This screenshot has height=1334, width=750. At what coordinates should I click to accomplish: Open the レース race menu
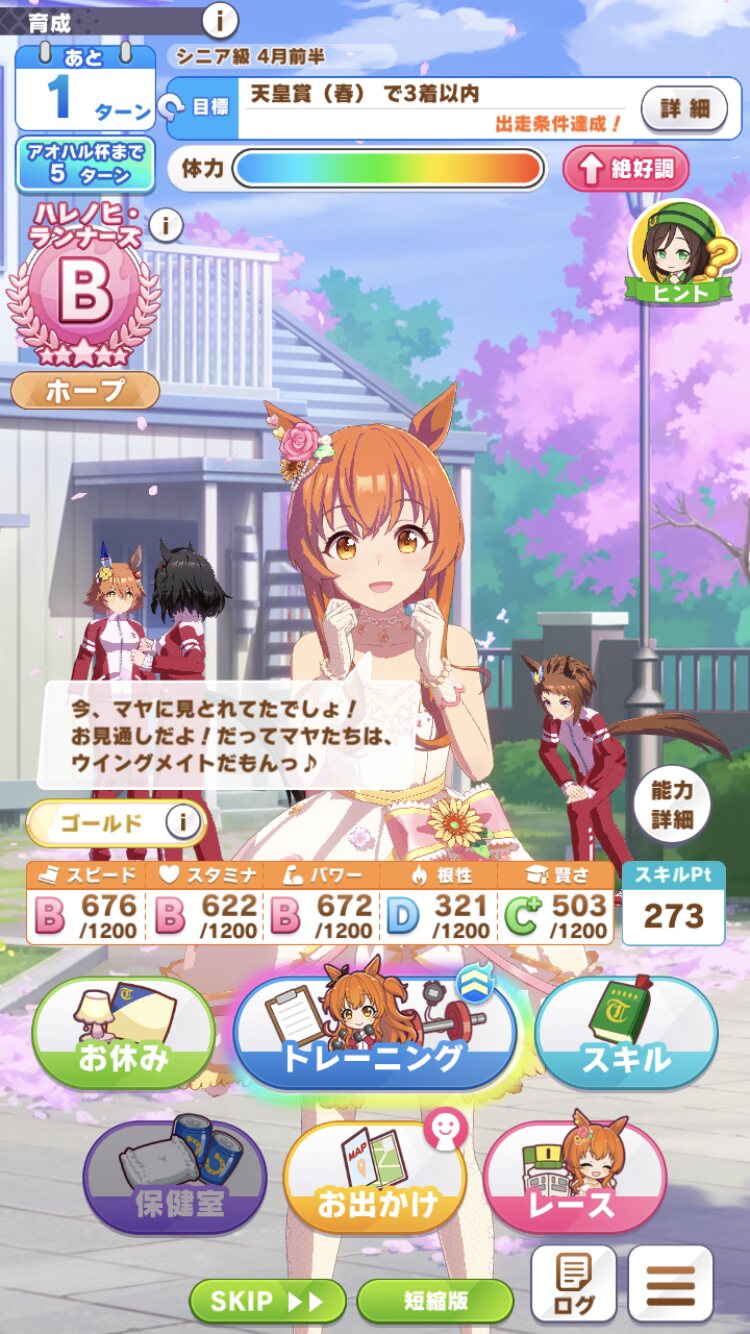(575, 1178)
